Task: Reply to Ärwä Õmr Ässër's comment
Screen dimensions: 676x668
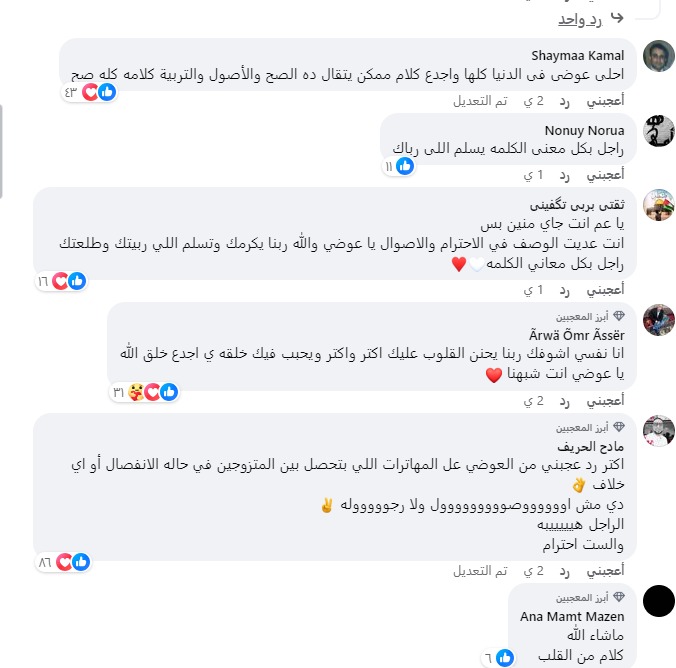Action: [x=565, y=400]
